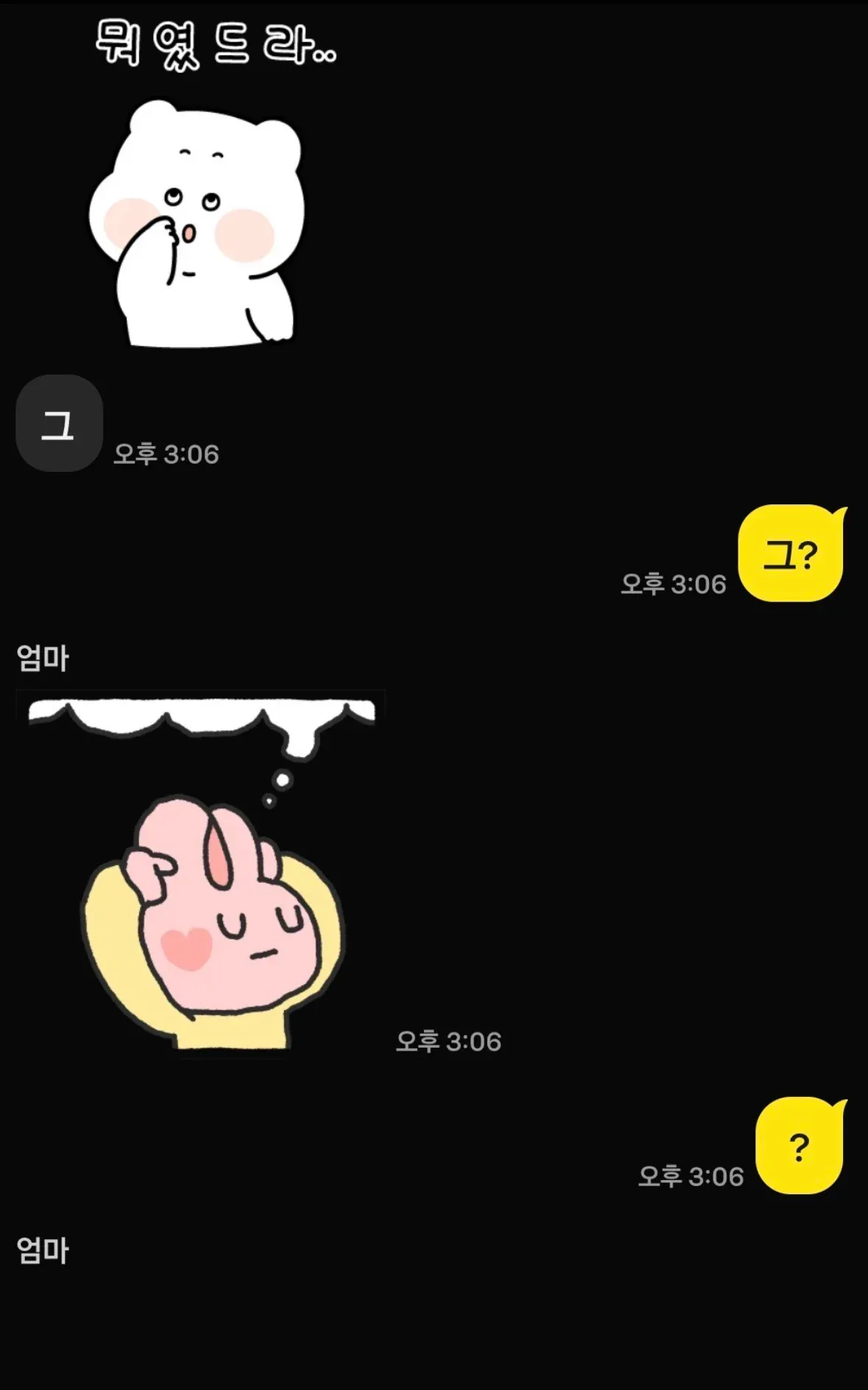Tap the timestamp under the rabbit sticker

coord(449,1042)
